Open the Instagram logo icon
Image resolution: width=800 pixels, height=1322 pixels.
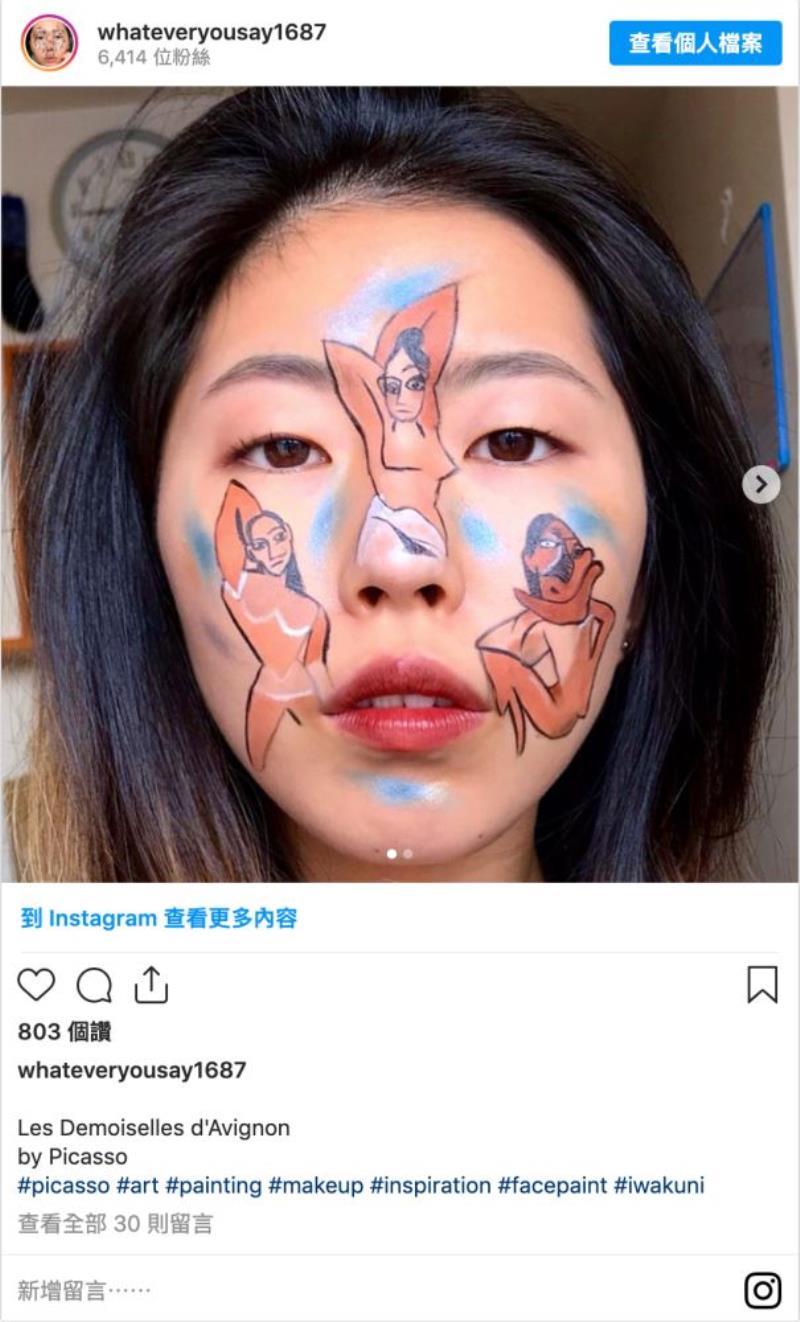(762, 1291)
